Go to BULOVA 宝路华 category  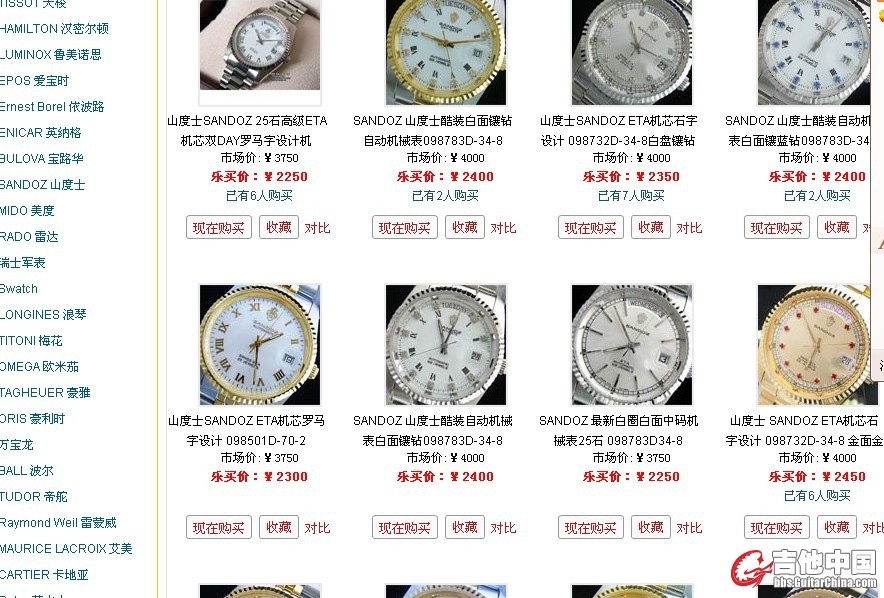42,159
